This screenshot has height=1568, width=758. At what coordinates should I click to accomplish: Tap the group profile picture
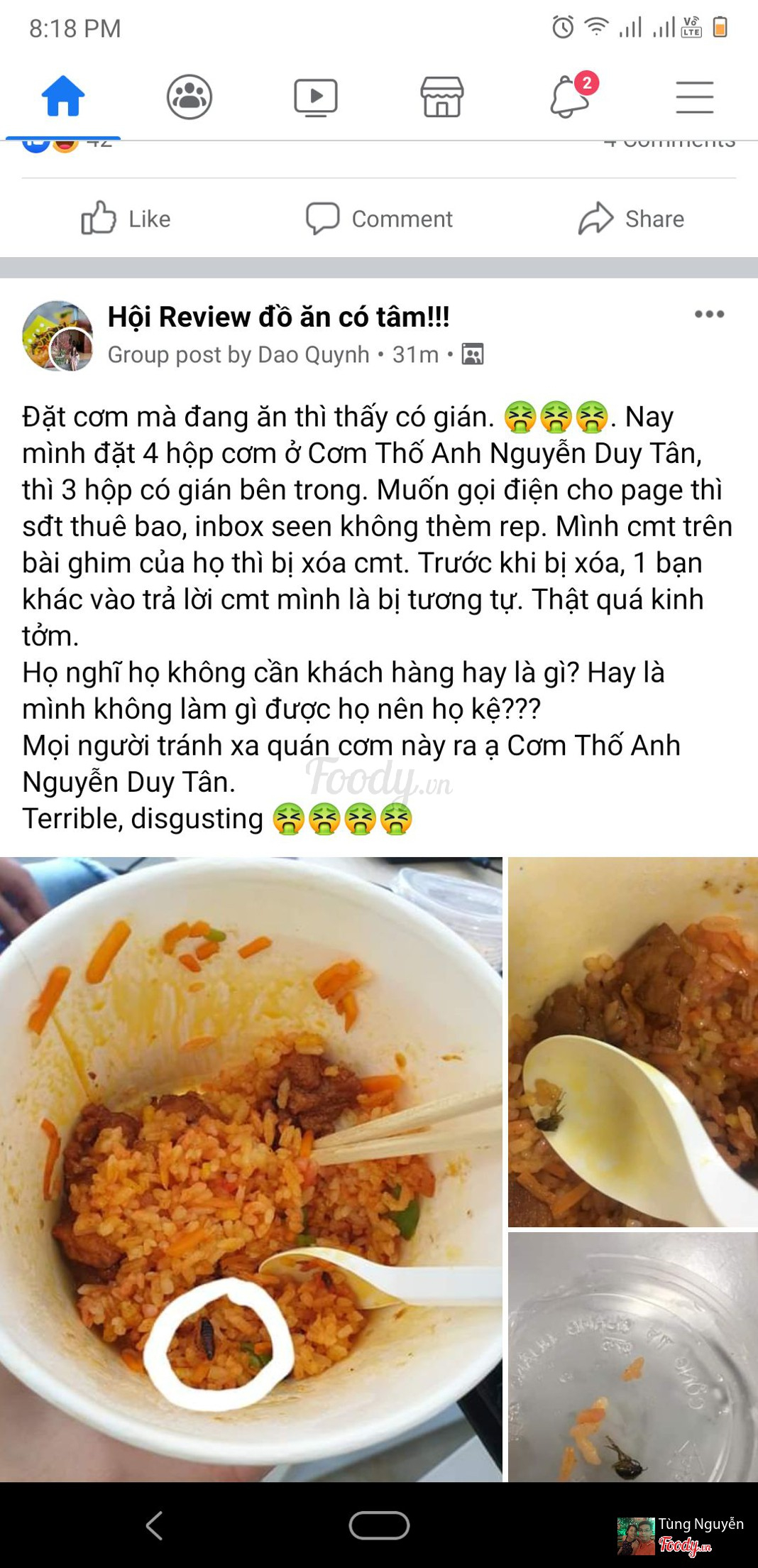[x=57, y=336]
